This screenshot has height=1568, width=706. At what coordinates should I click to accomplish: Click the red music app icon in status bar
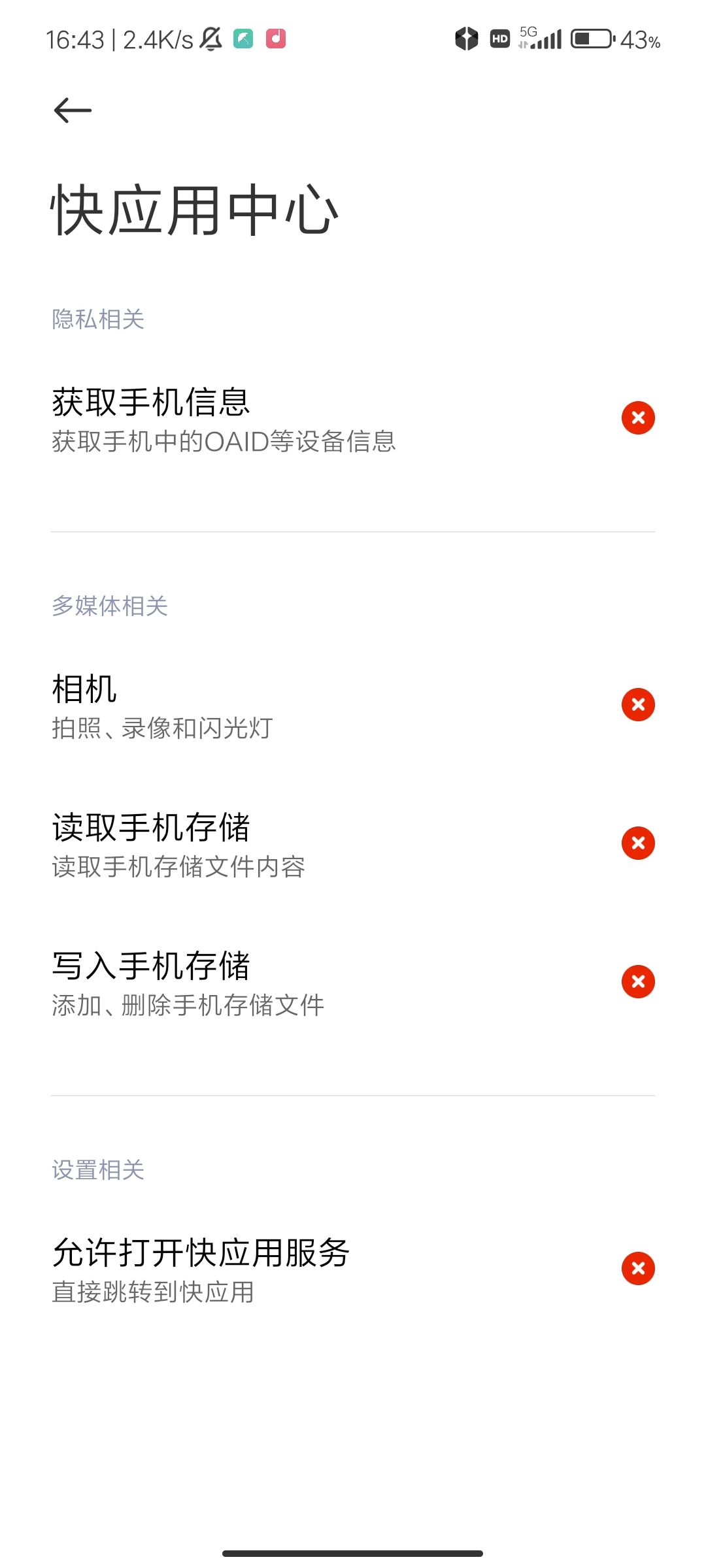(275, 39)
